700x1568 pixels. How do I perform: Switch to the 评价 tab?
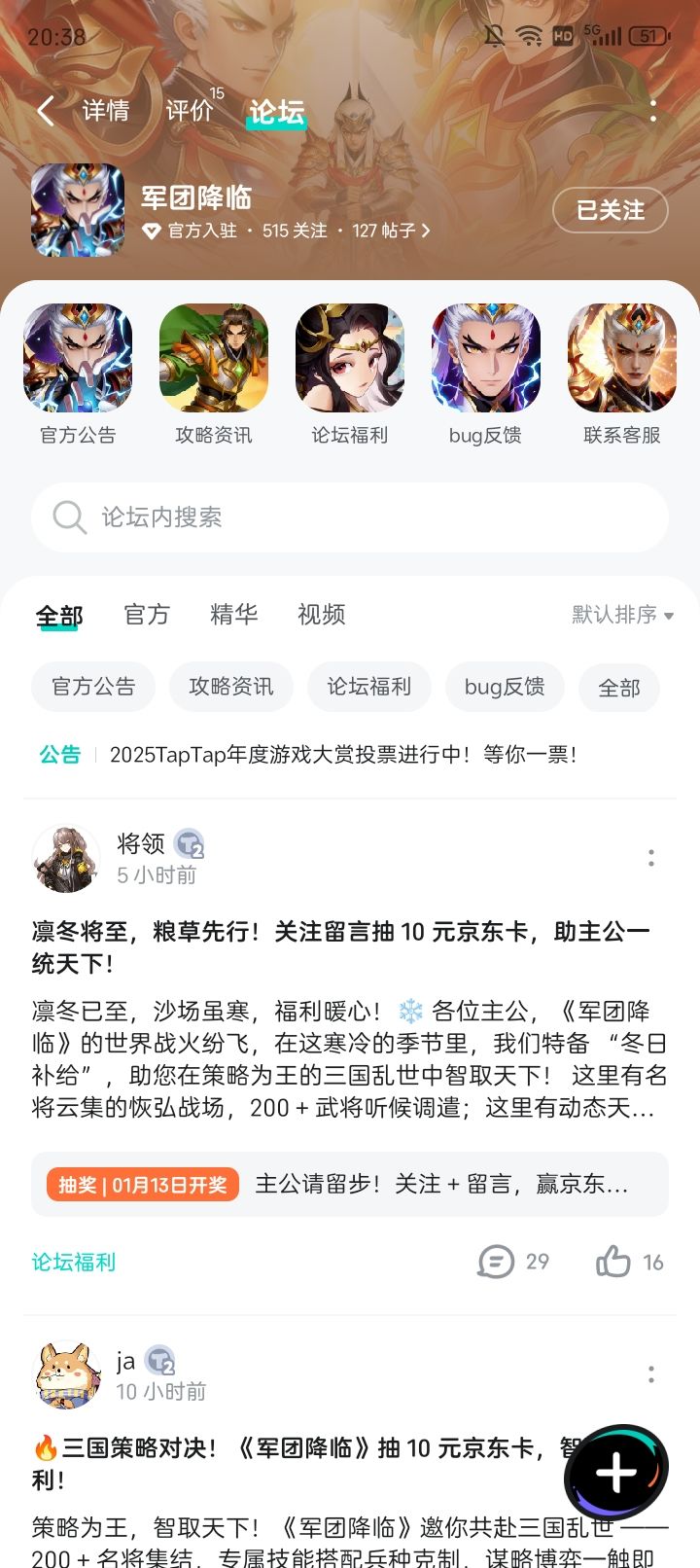pos(190,111)
